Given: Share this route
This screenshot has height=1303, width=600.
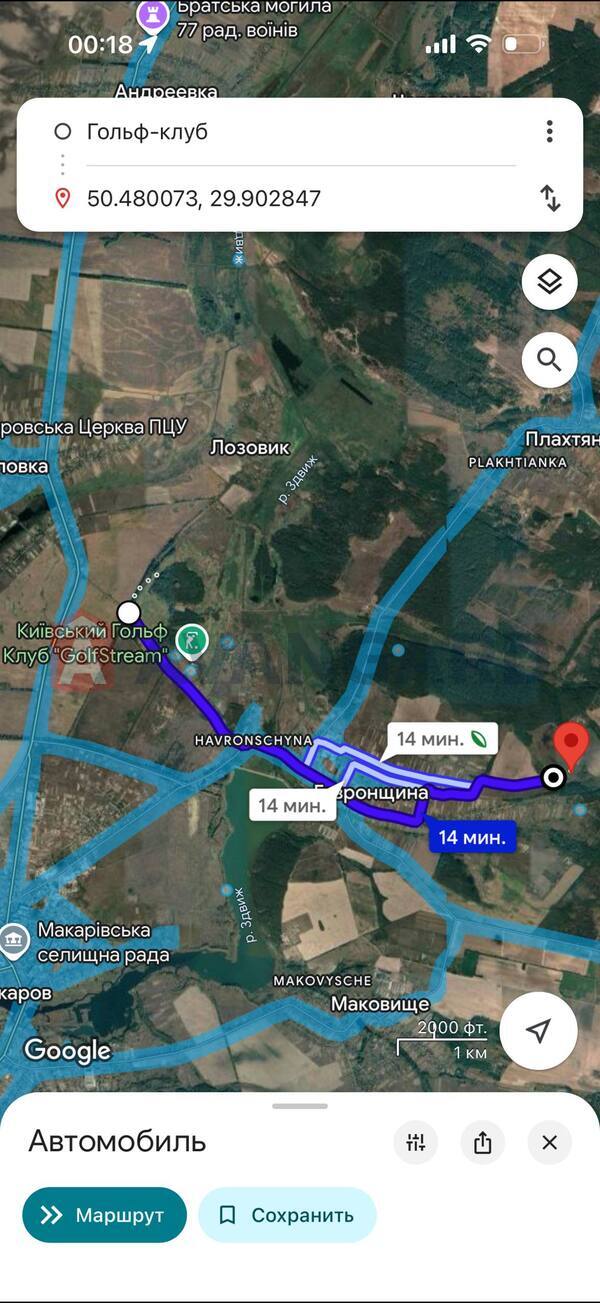Looking at the screenshot, I should 483,1142.
